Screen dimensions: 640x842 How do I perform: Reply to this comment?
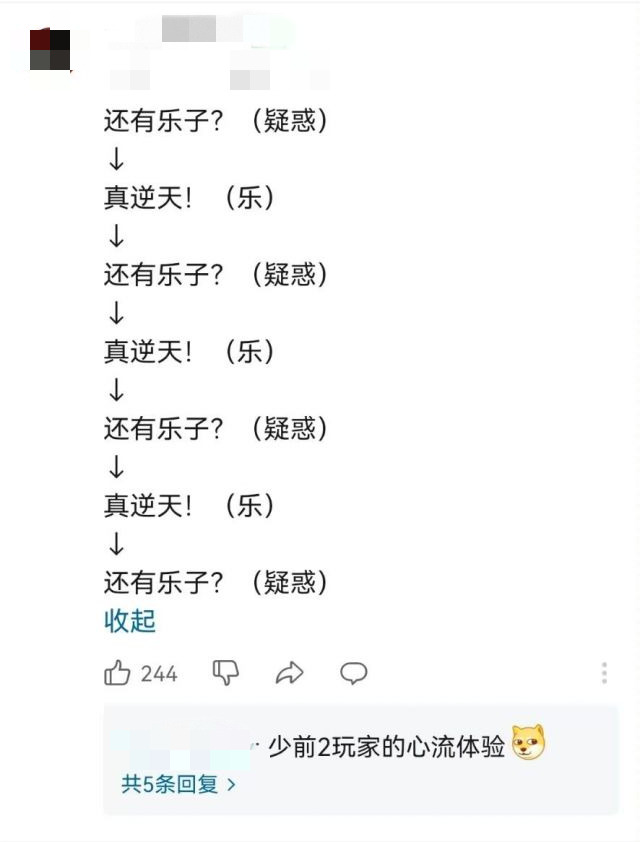click(x=353, y=674)
